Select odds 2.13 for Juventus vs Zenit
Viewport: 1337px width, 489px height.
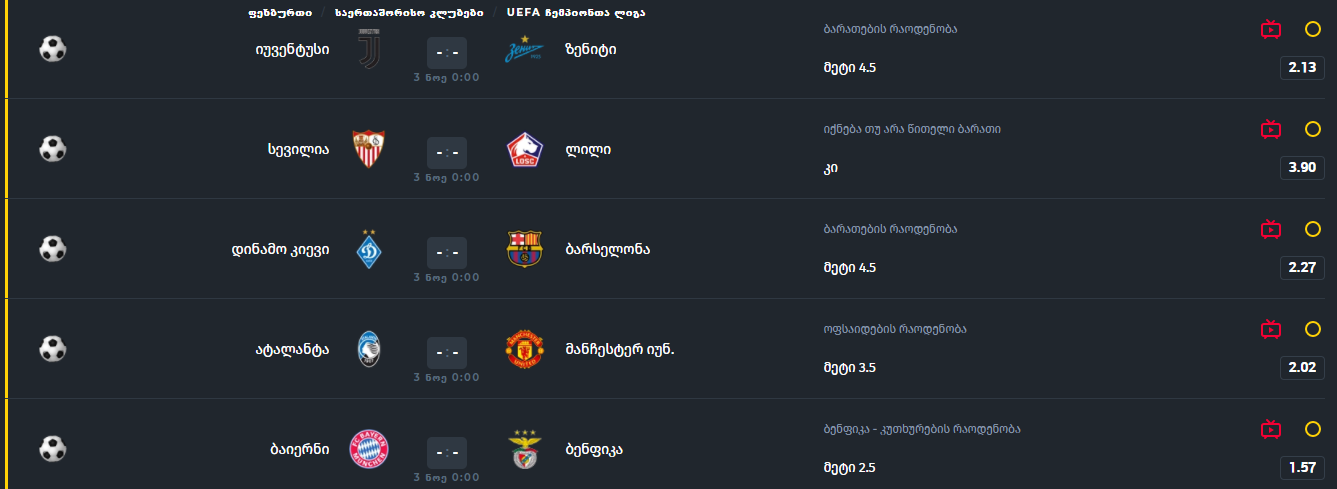tap(1302, 68)
